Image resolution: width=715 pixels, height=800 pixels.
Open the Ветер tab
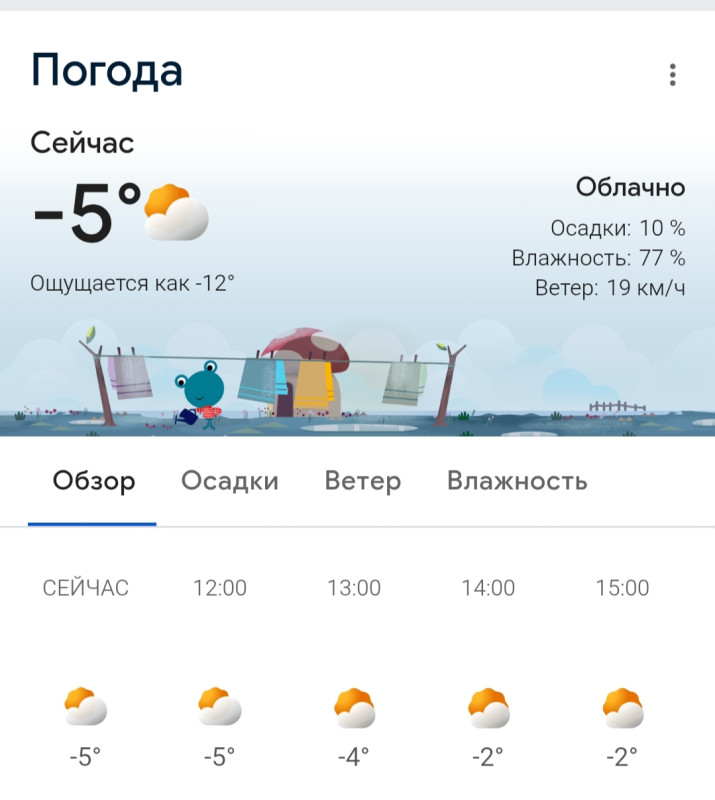(x=363, y=482)
